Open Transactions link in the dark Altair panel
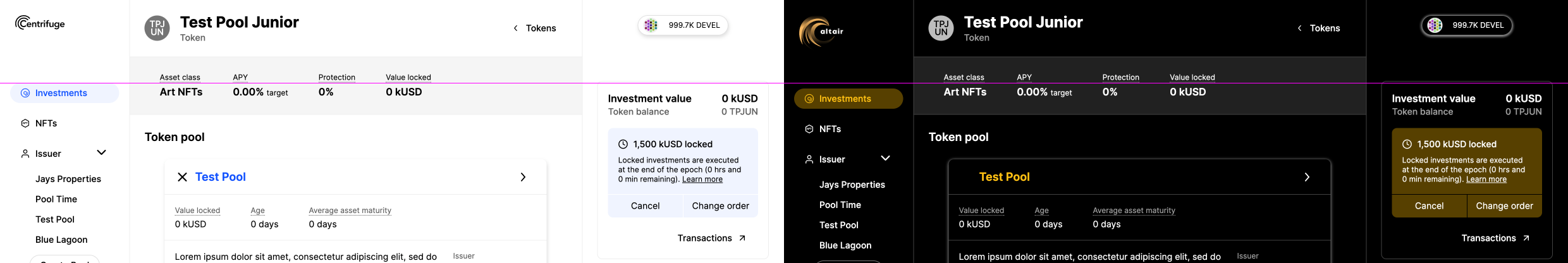The image size is (1568, 263). click(1495, 238)
